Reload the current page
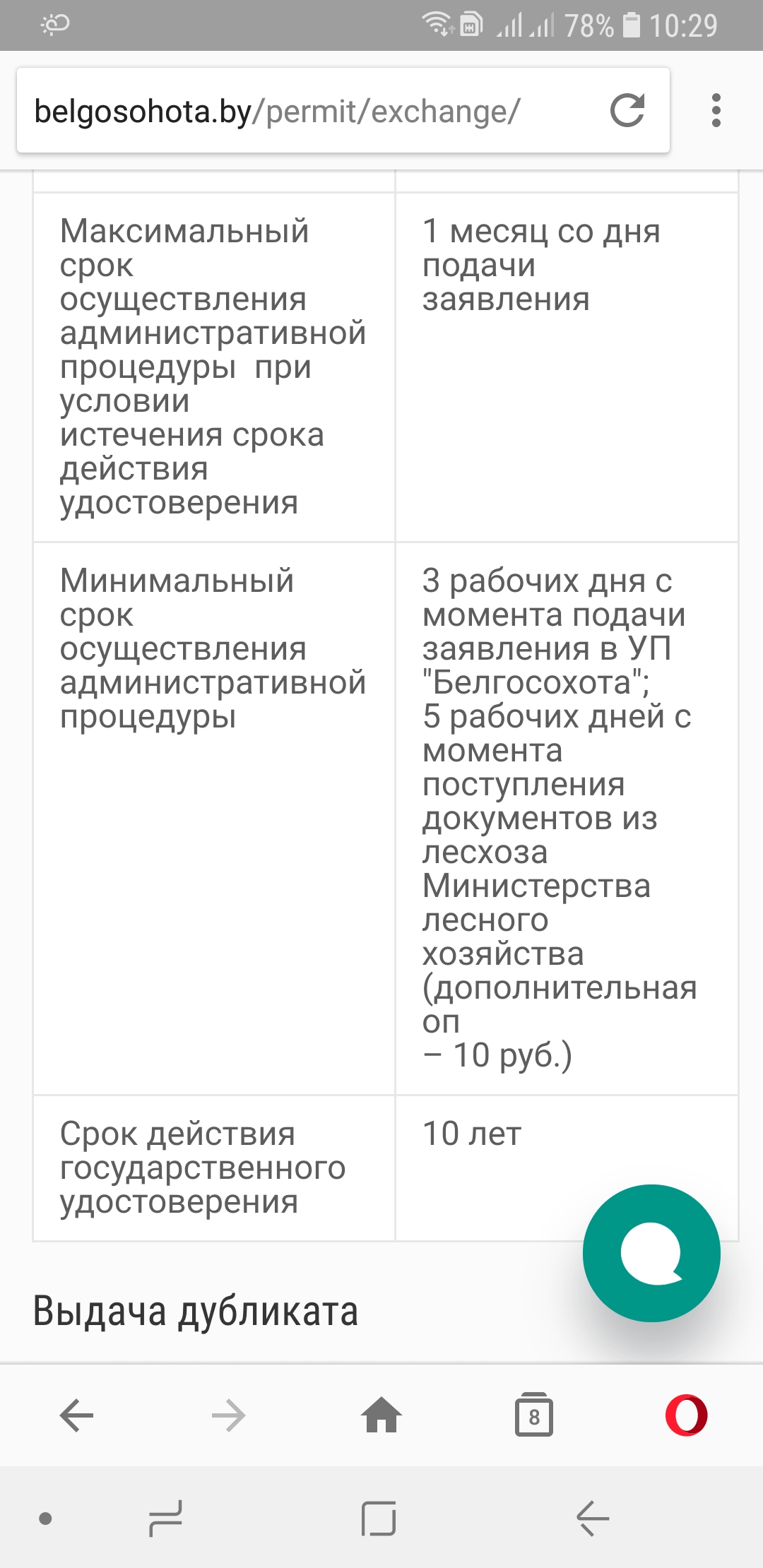Viewport: 763px width, 1568px height. point(627,110)
